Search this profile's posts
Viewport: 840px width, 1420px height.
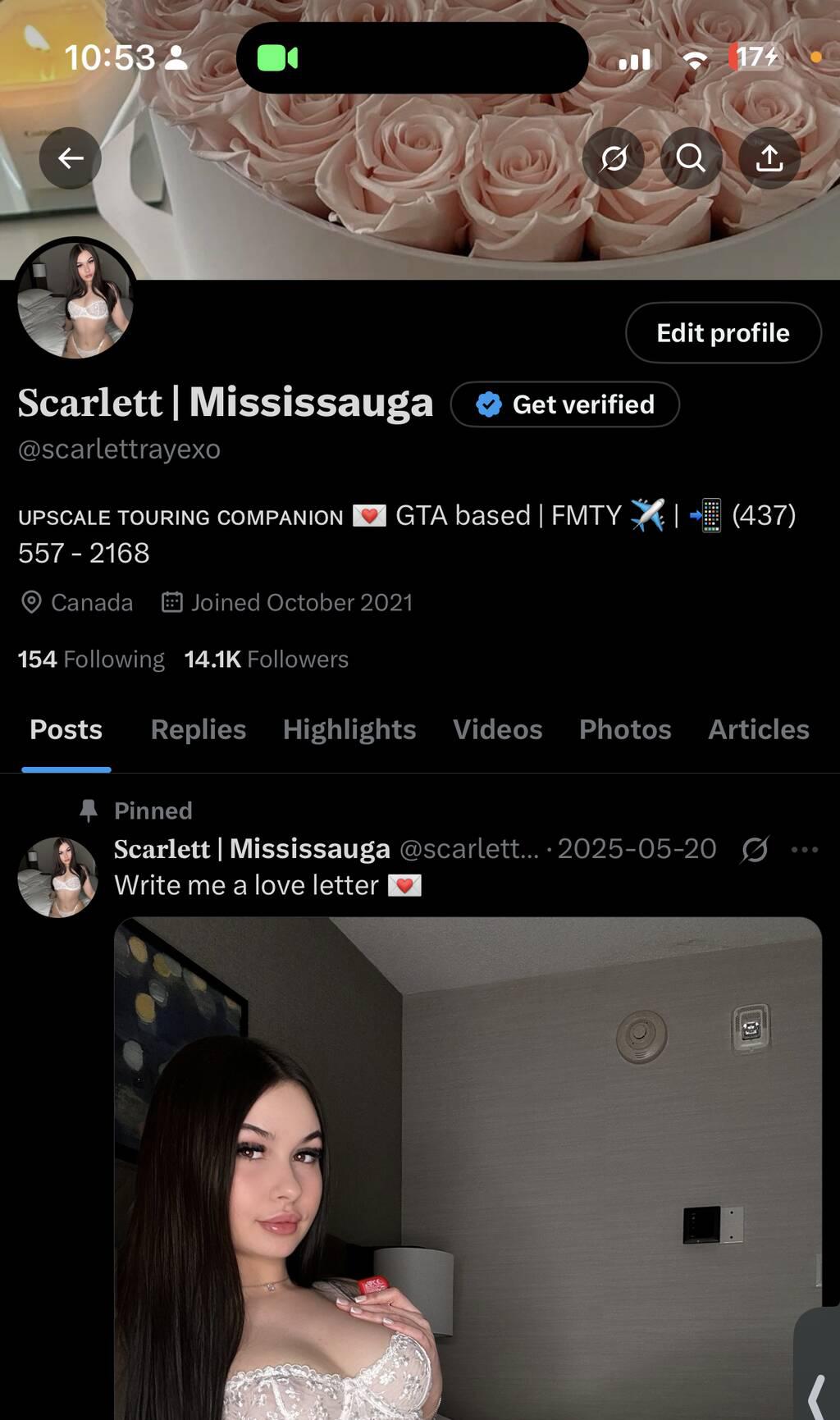[x=691, y=158]
